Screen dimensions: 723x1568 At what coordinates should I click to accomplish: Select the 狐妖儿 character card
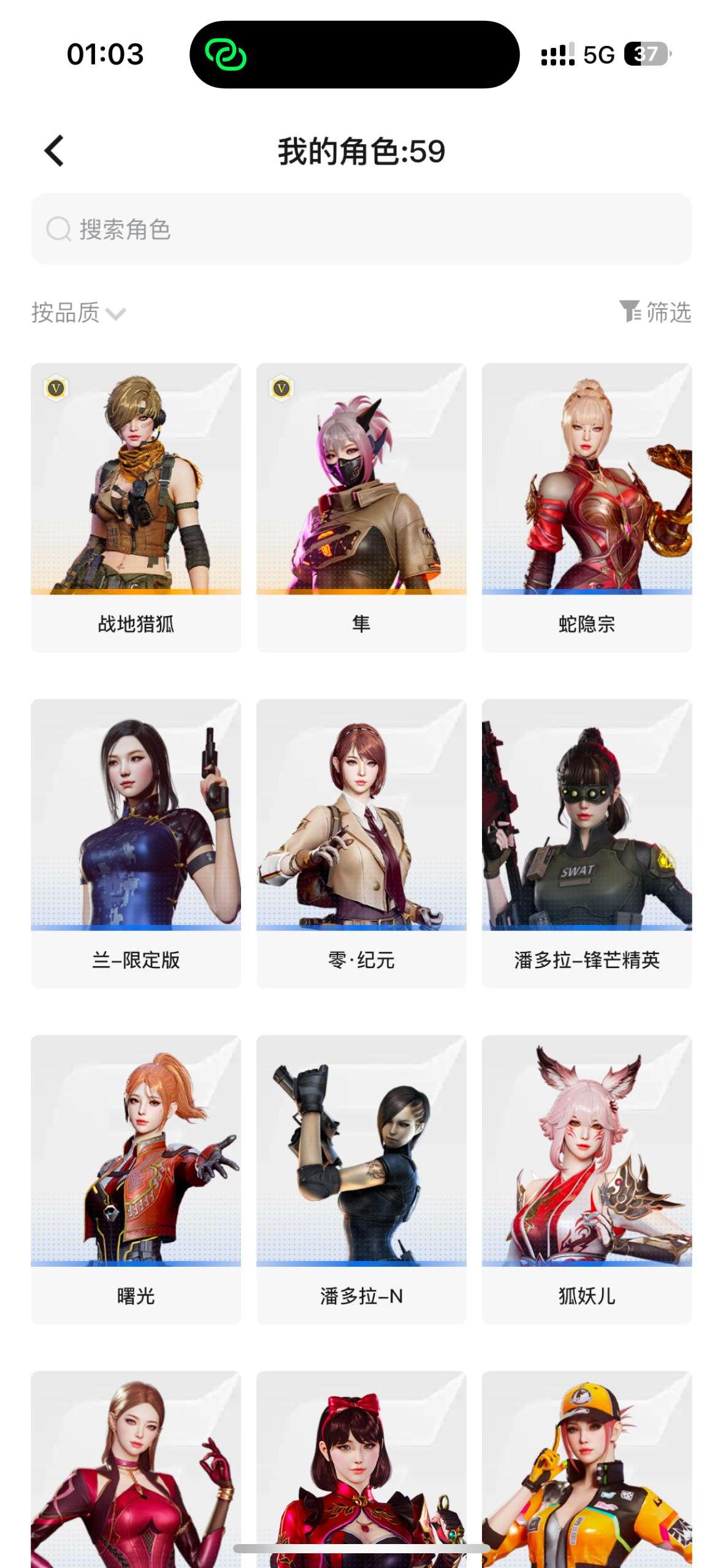pyautogui.click(x=587, y=1179)
